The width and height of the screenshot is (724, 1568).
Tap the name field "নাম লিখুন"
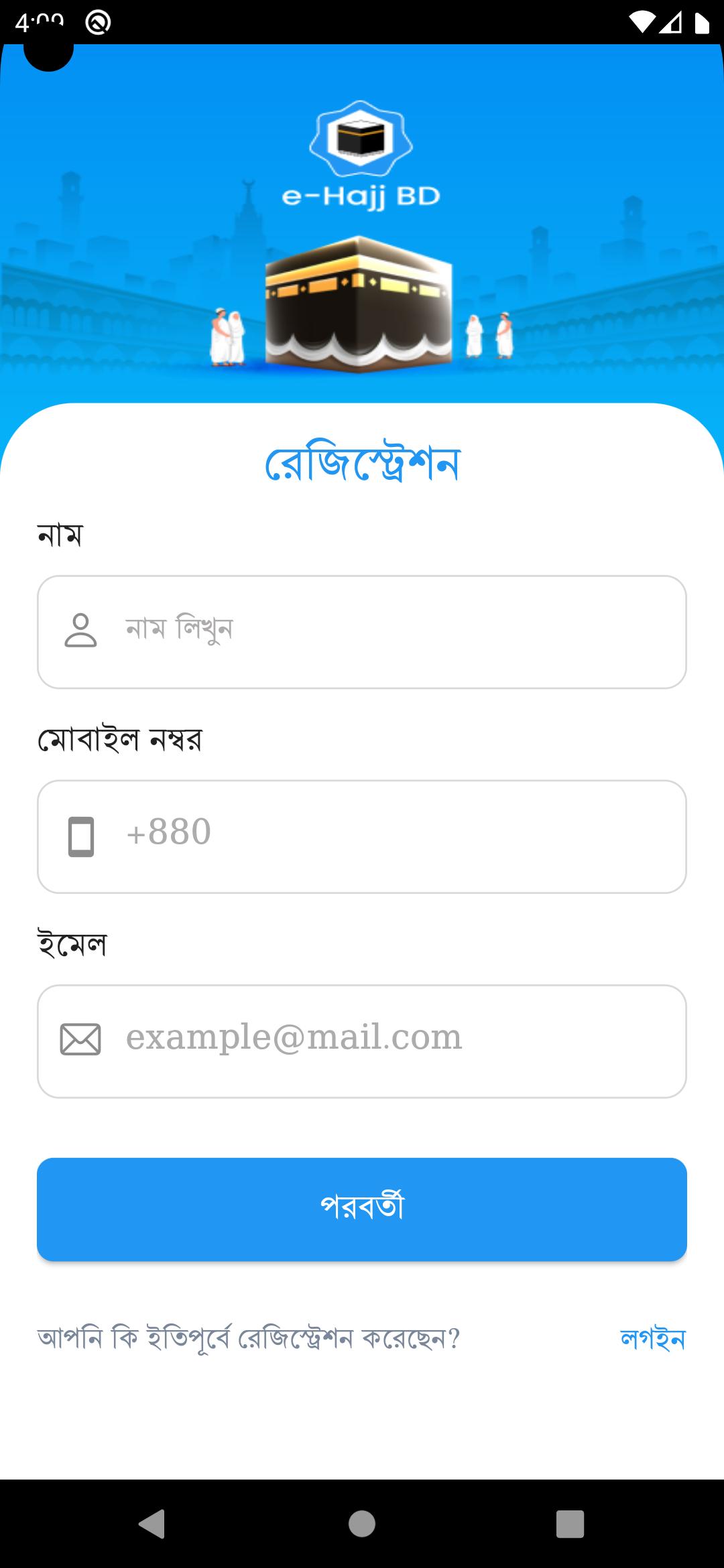tap(362, 632)
